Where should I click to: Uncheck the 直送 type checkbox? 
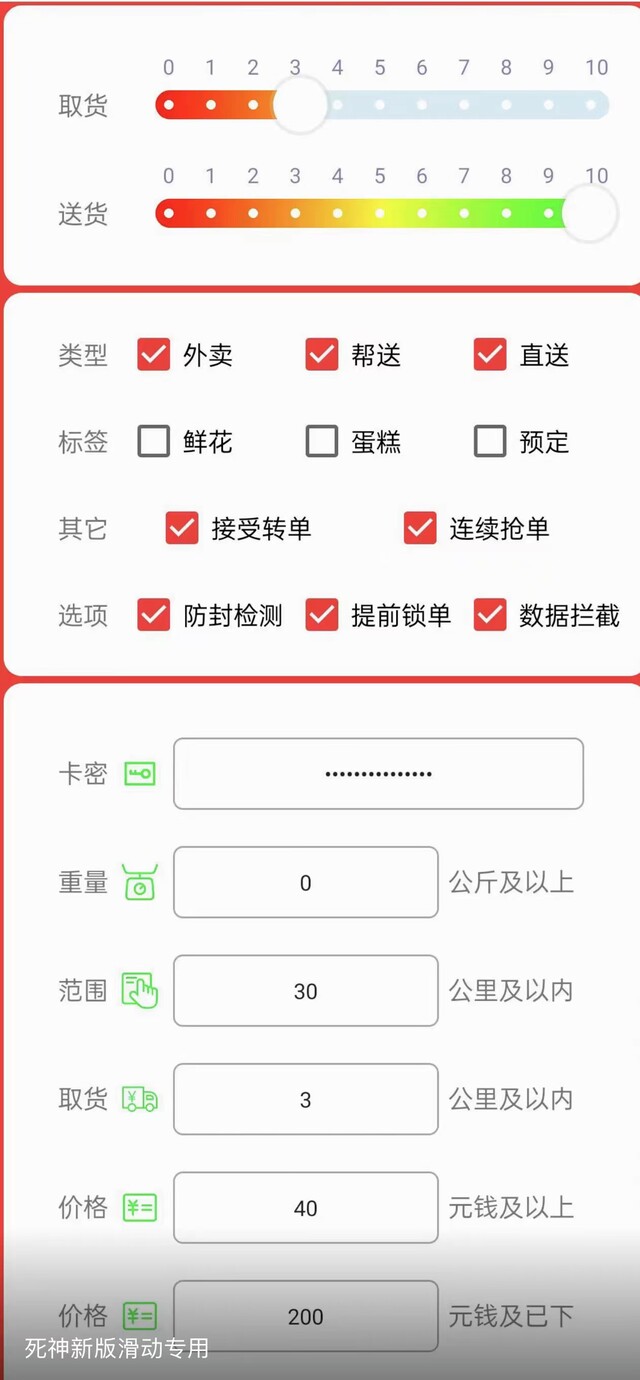(490, 355)
